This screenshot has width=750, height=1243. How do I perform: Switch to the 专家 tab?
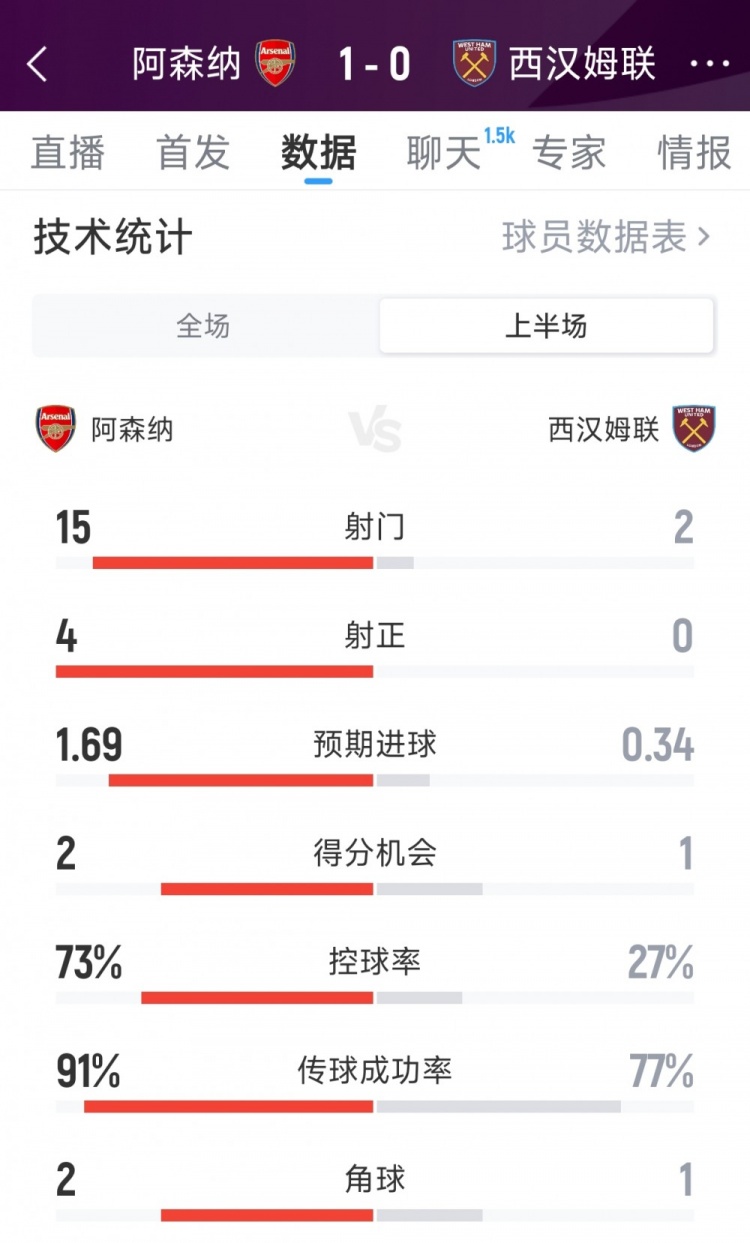(x=569, y=154)
